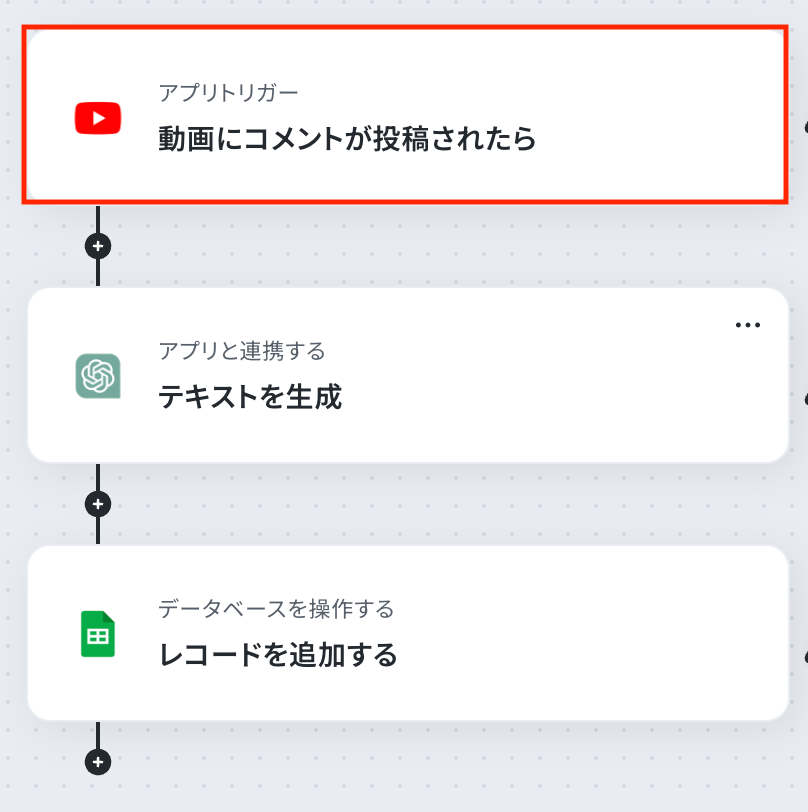
Task: Add a step below テキストを生成
Action: (x=98, y=504)
